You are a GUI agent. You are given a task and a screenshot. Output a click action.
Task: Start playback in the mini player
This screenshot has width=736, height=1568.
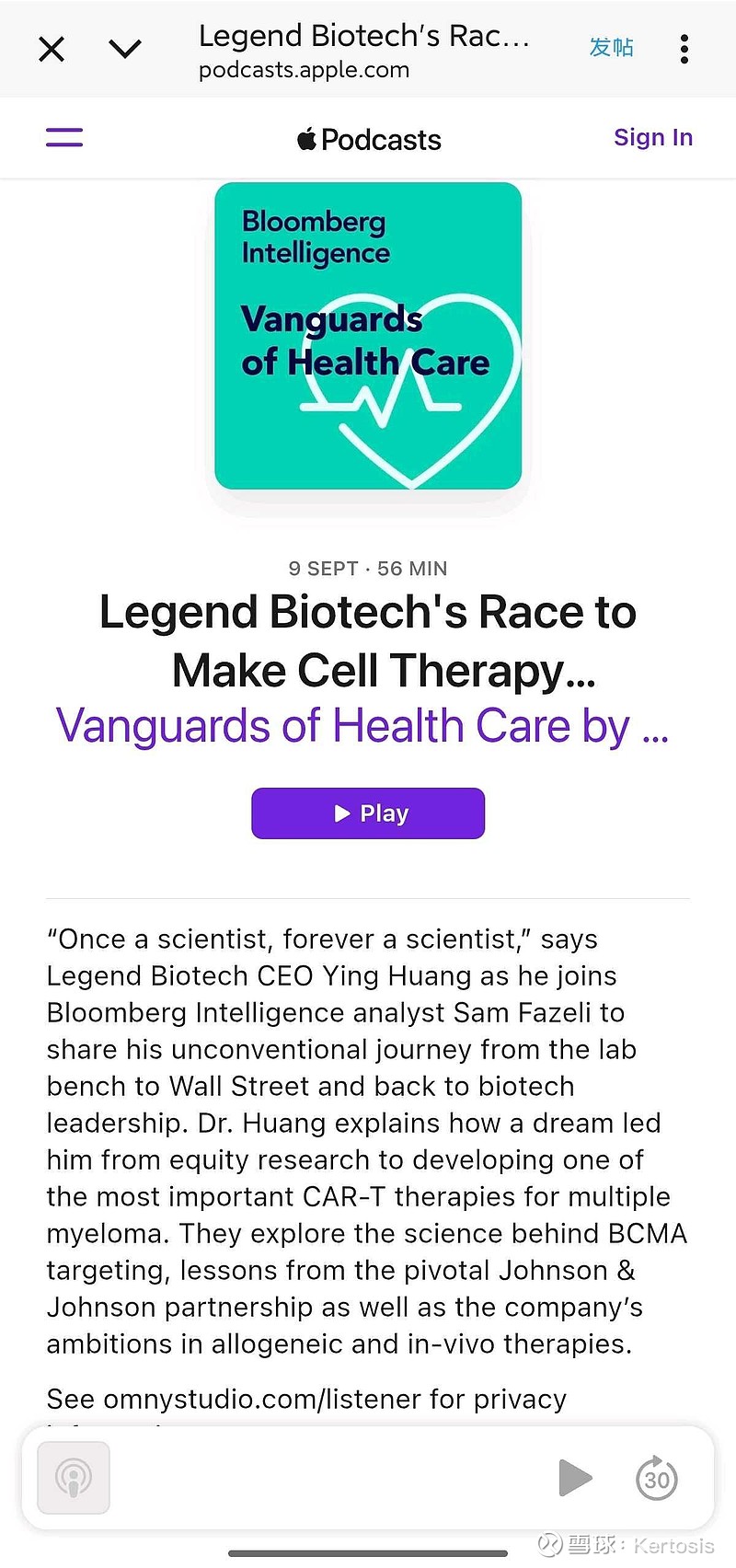(x=575, y=1478)
